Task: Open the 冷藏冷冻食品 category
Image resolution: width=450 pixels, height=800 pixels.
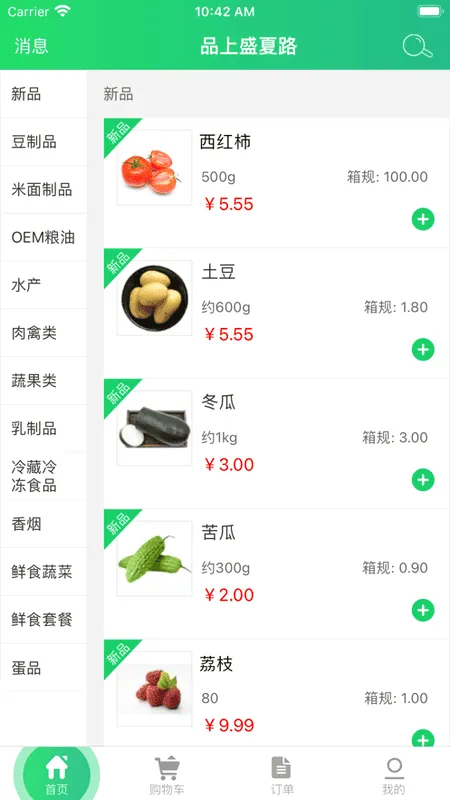Action: click(x=44, y=476)
